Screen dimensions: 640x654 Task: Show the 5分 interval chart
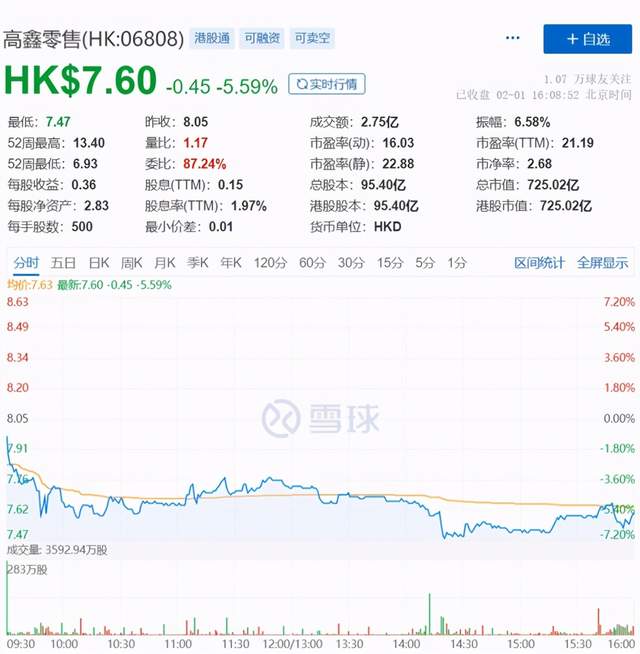[425, 263]
